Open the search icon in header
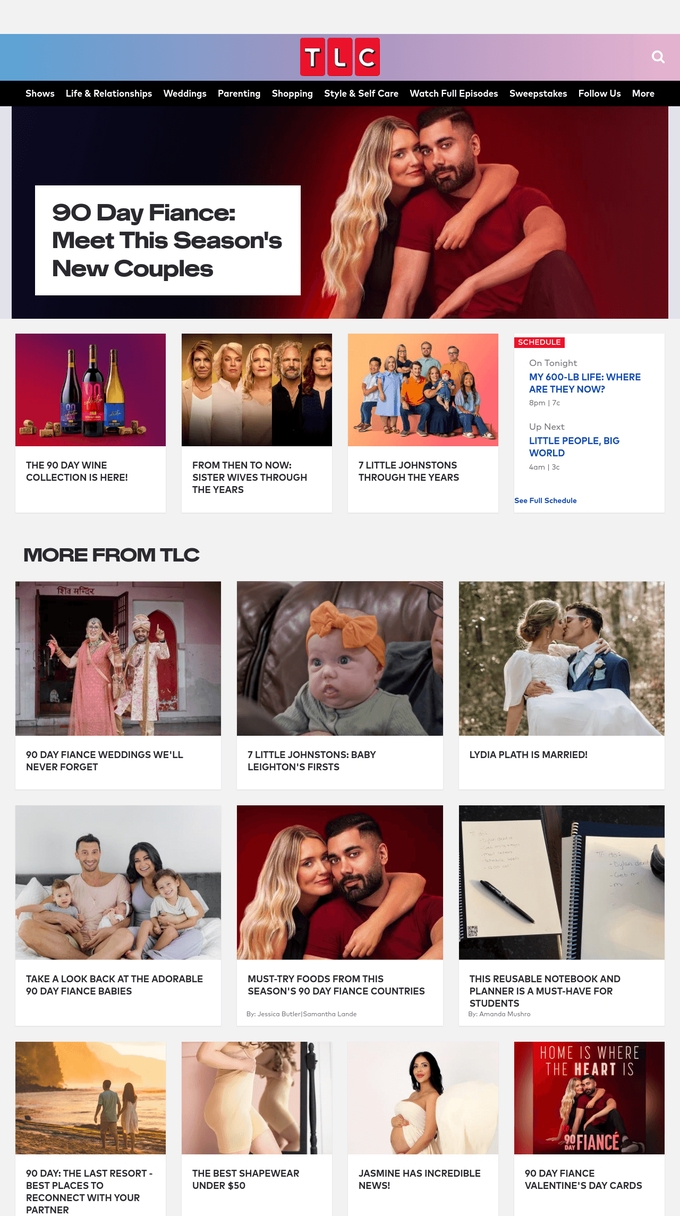 point(658,57)
